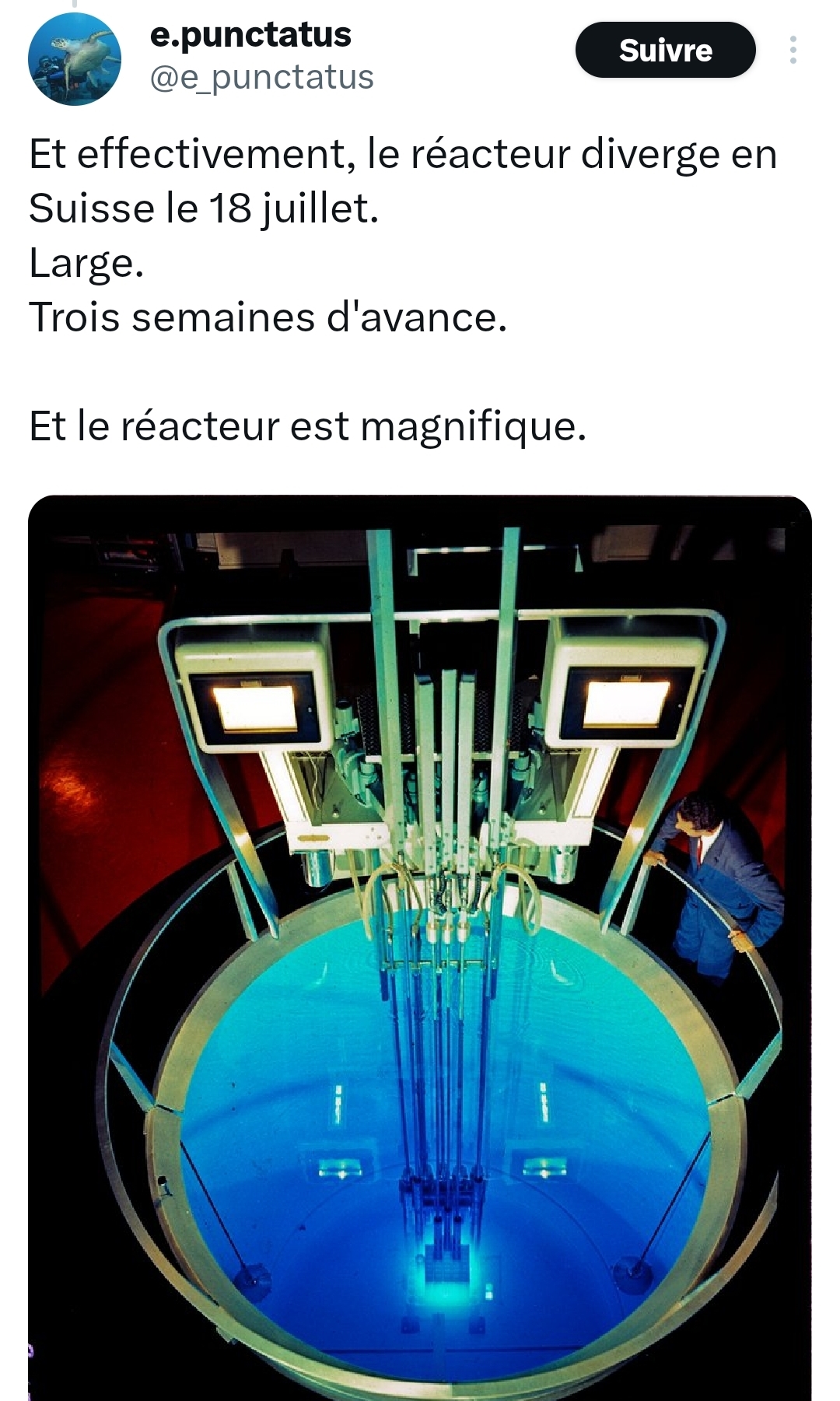Open the e.punctatus profile from the display name
The height and width of the screenshot is (1401, 840).
(x=250, y=35)
